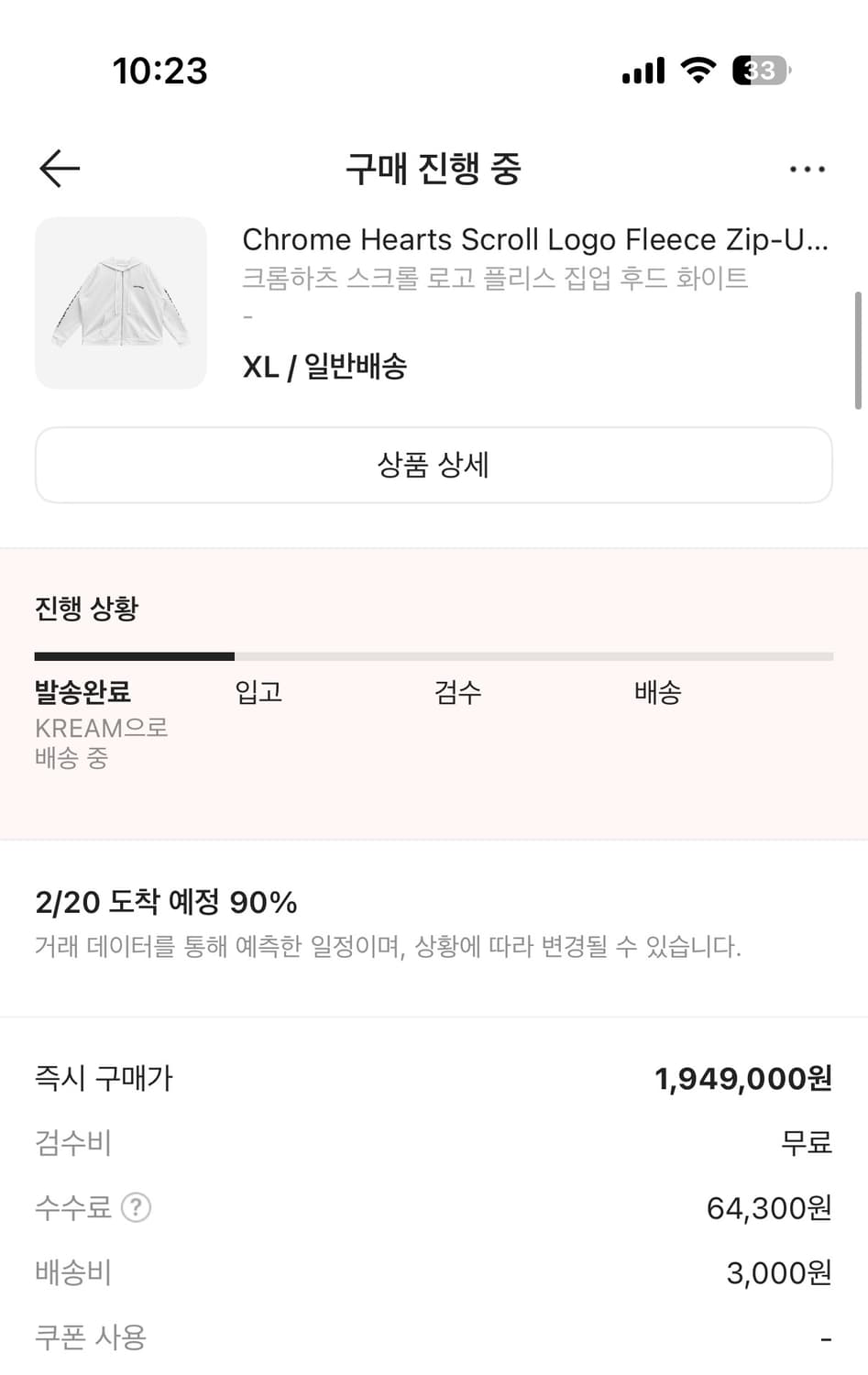The width and height of the screenshot is (868, 1375).
Task: Open the 상품 상세 product detail page
Action: pos(434,465)
